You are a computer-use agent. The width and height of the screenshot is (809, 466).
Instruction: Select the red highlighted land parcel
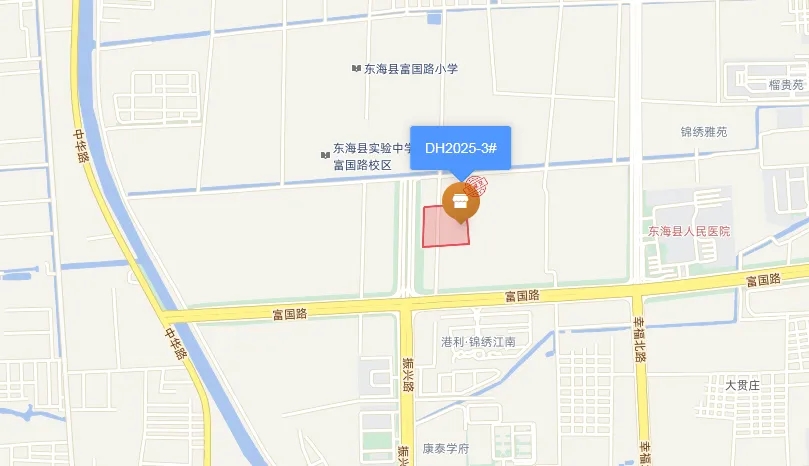[x=440, y=230]
